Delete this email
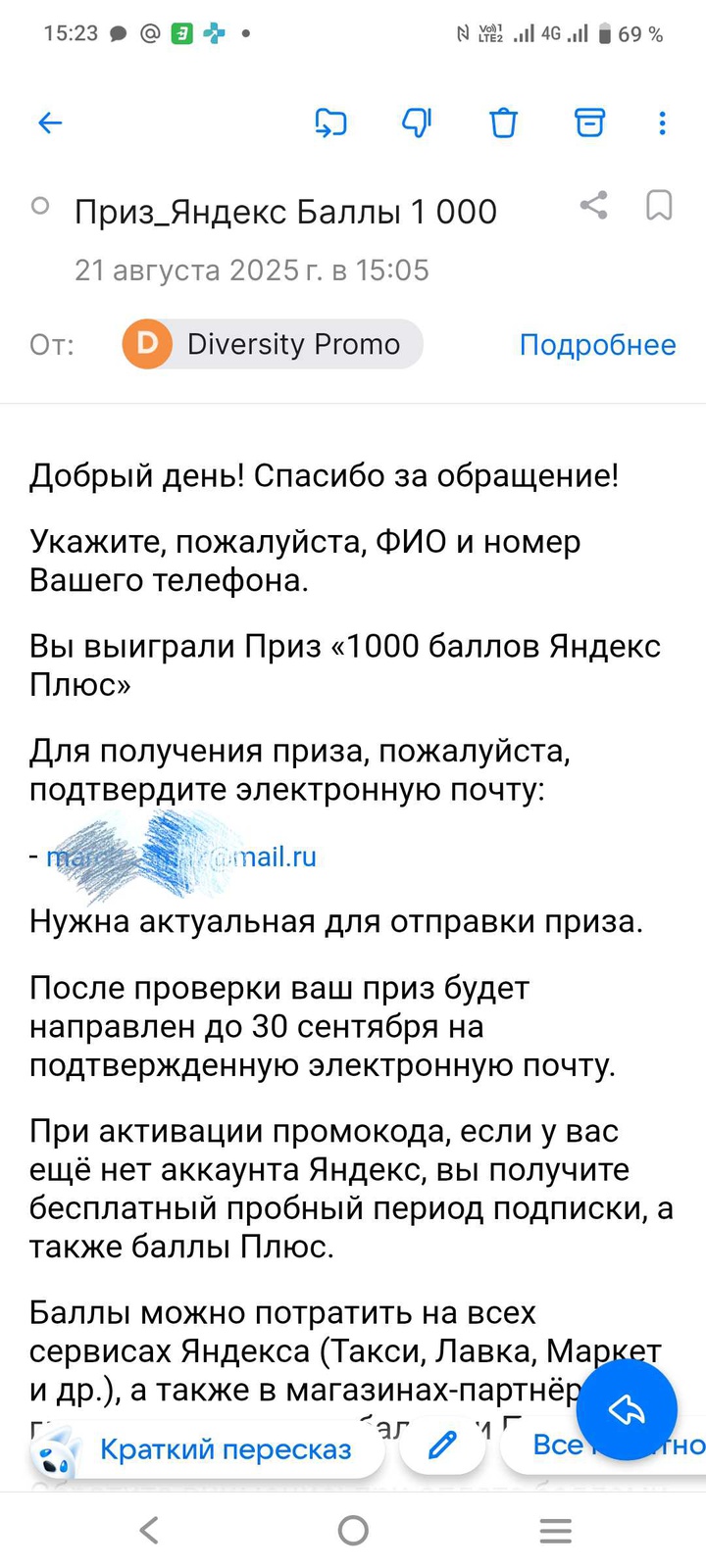 pos(503,122)
